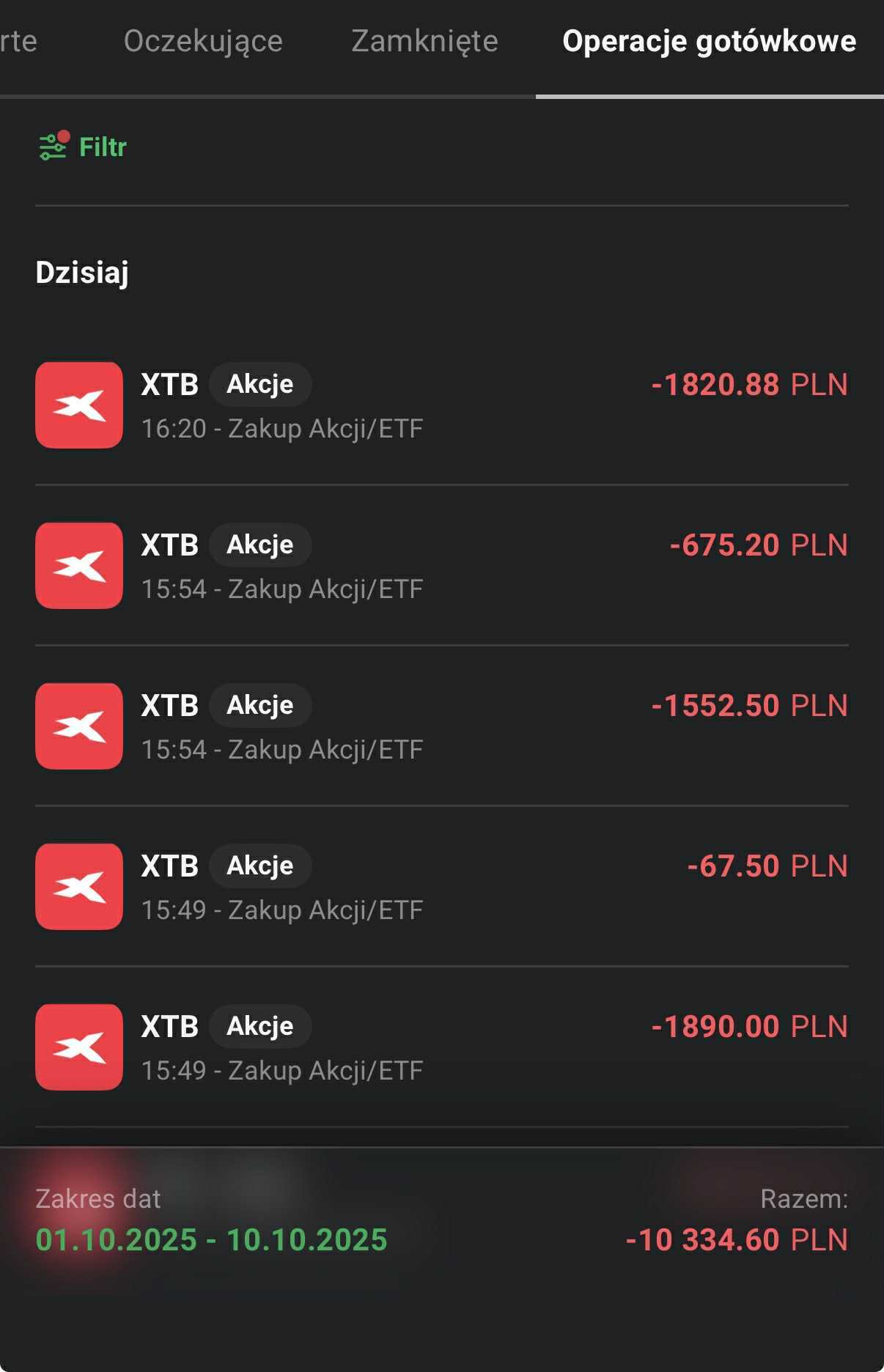Open the Filtr options
The image size is (884, 1372).
(x=83, y=147)
